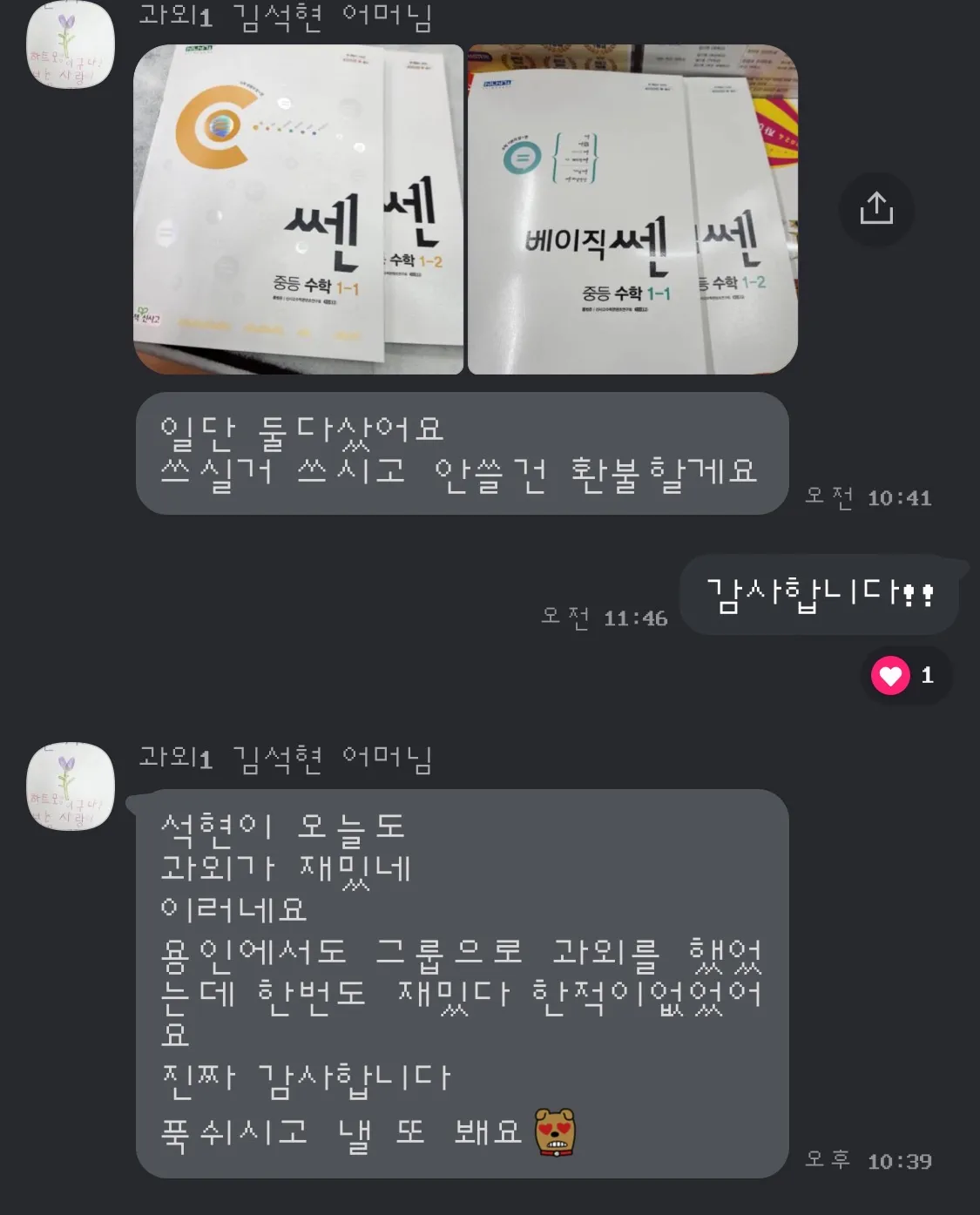The image size is (980, 1215).
Task: Open the lower profile photo beside the 석현이 message
Action: 68,786
